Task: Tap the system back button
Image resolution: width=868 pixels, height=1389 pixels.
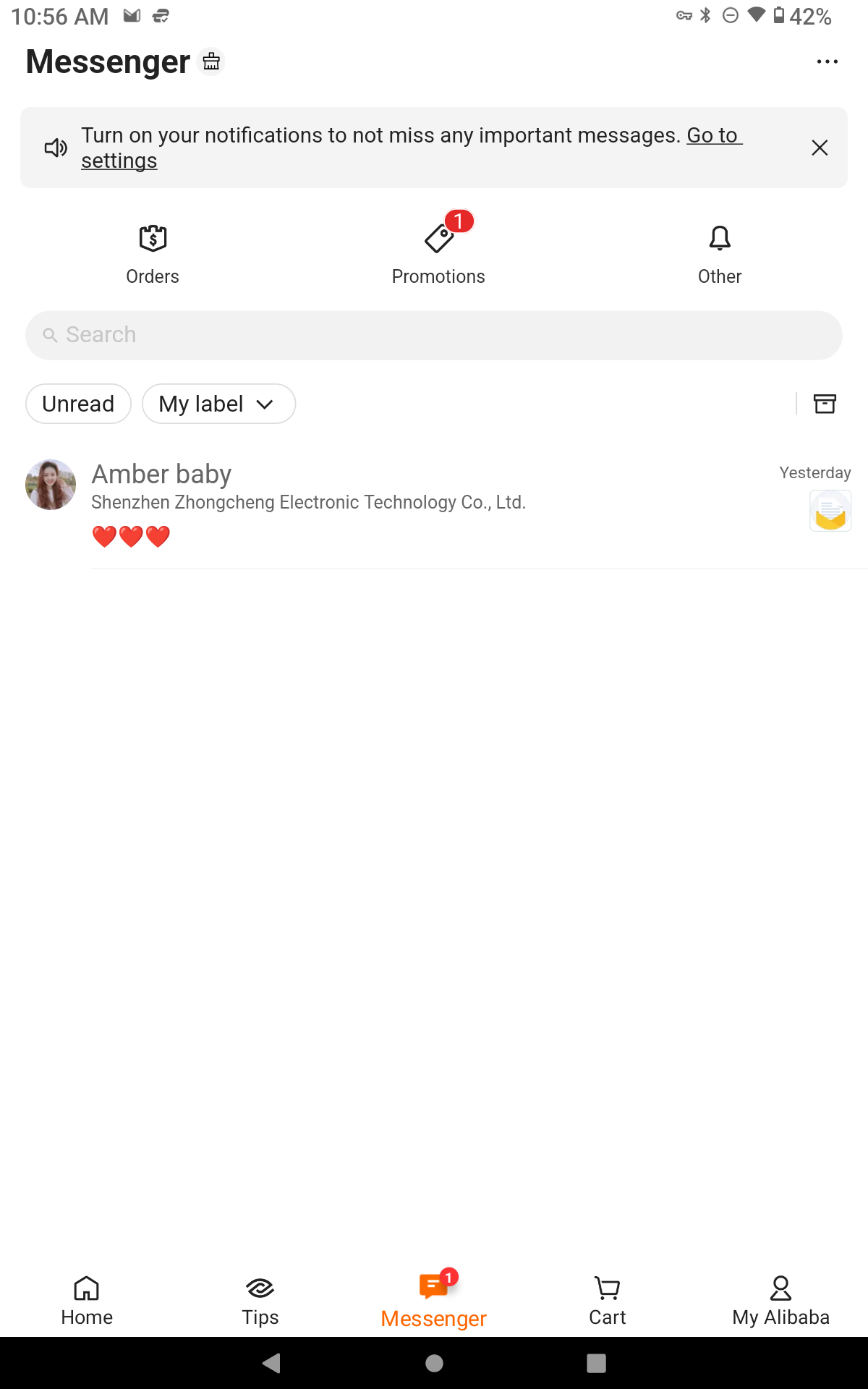Action: point(271,1363)
